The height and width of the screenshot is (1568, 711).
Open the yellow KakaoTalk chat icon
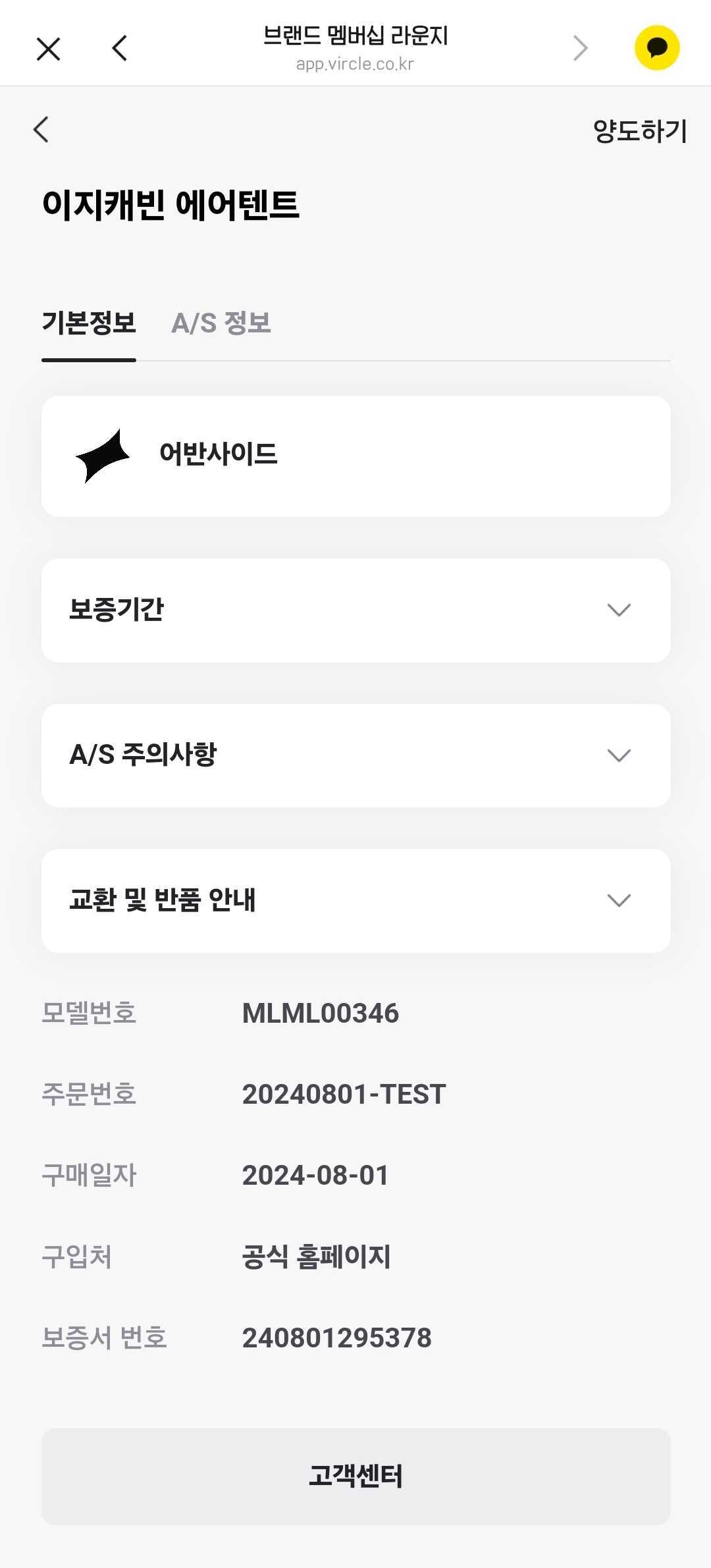click(656, 48)
